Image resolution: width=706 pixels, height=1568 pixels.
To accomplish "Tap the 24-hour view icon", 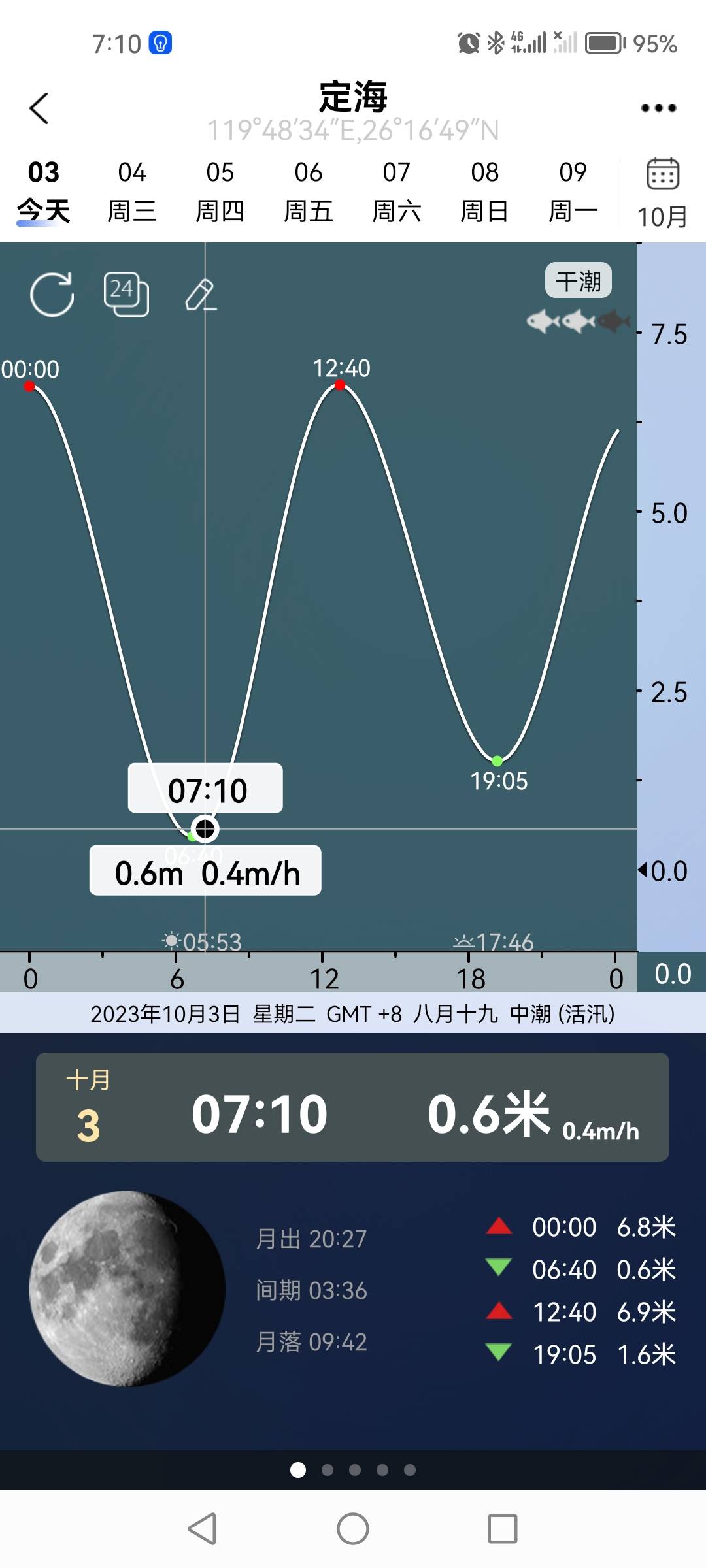I will click(126, 294).
